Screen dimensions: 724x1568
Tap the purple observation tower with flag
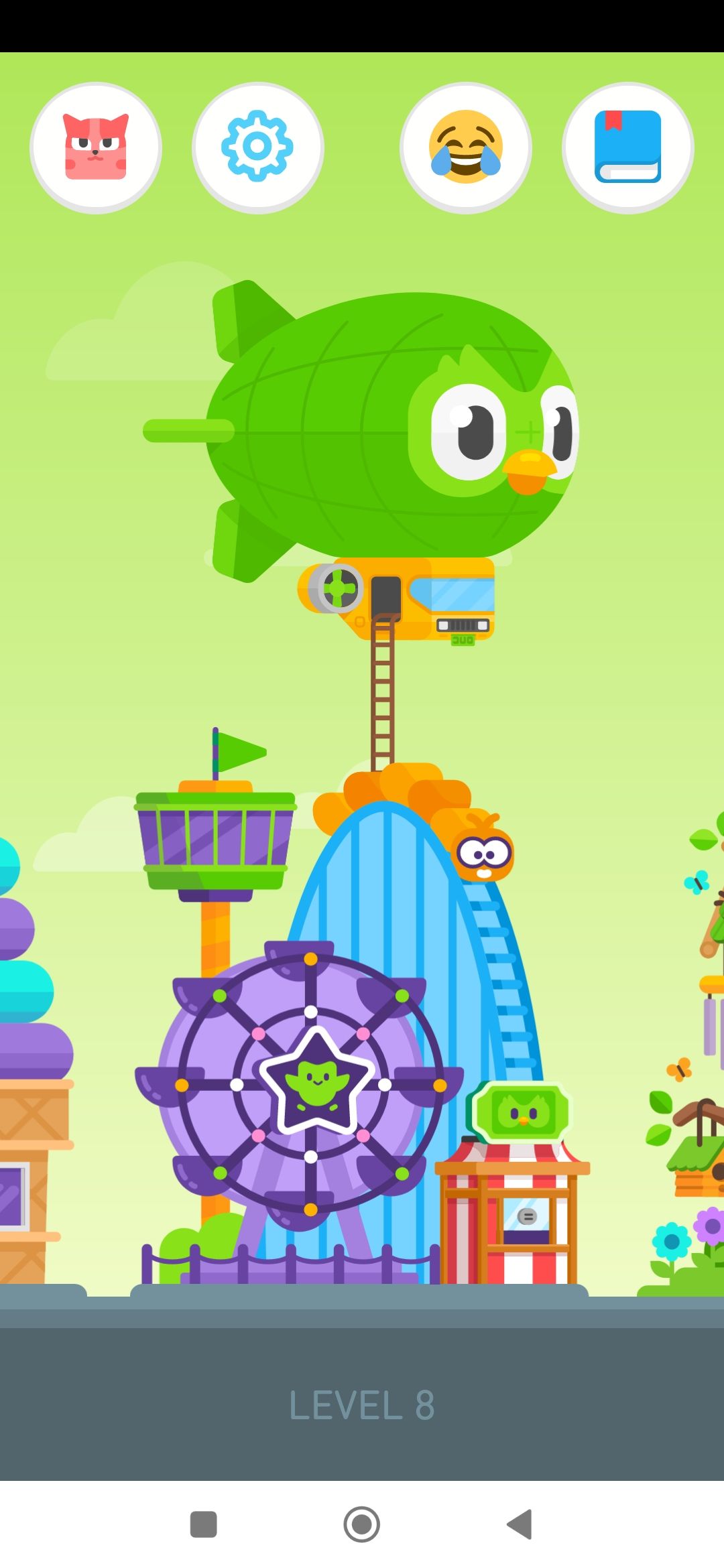[x=216, y=838]
